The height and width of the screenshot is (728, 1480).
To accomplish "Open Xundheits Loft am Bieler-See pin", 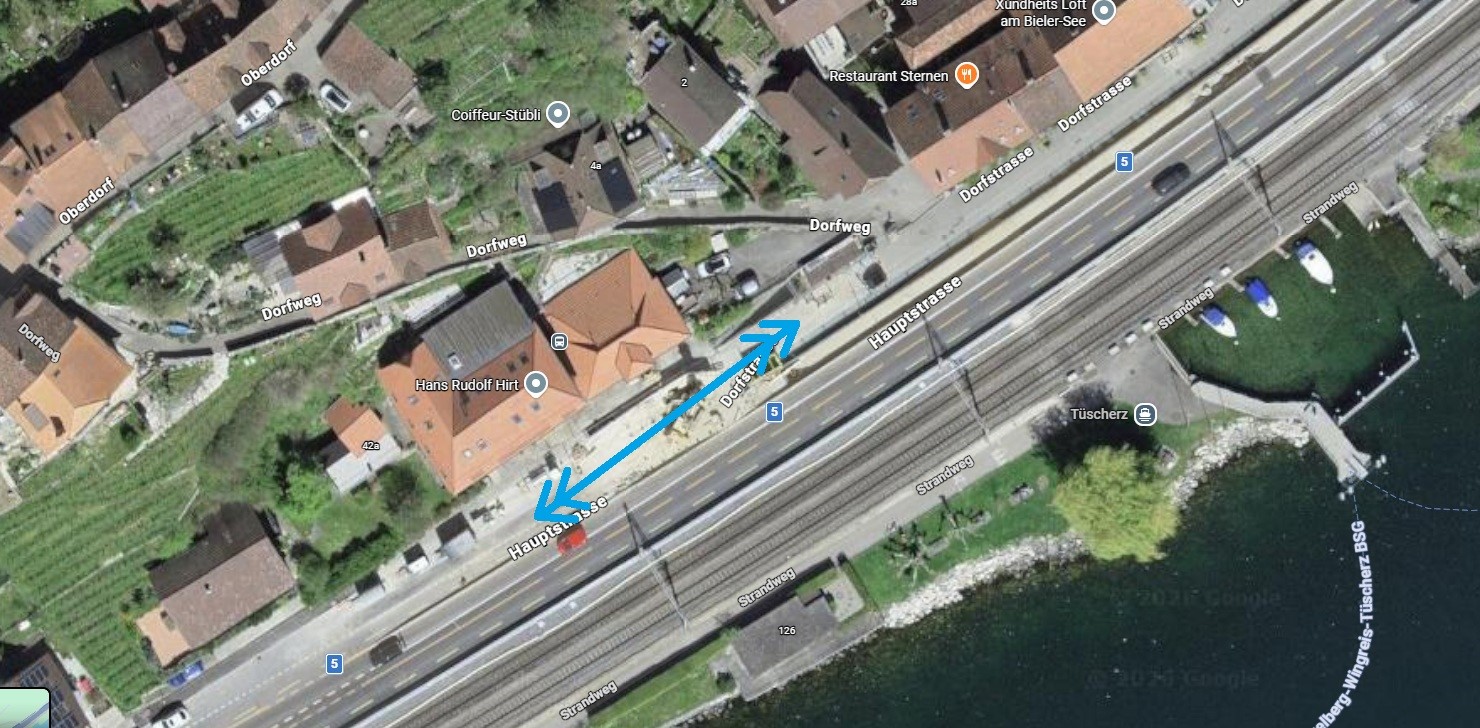I will [x=1103, y=11].
